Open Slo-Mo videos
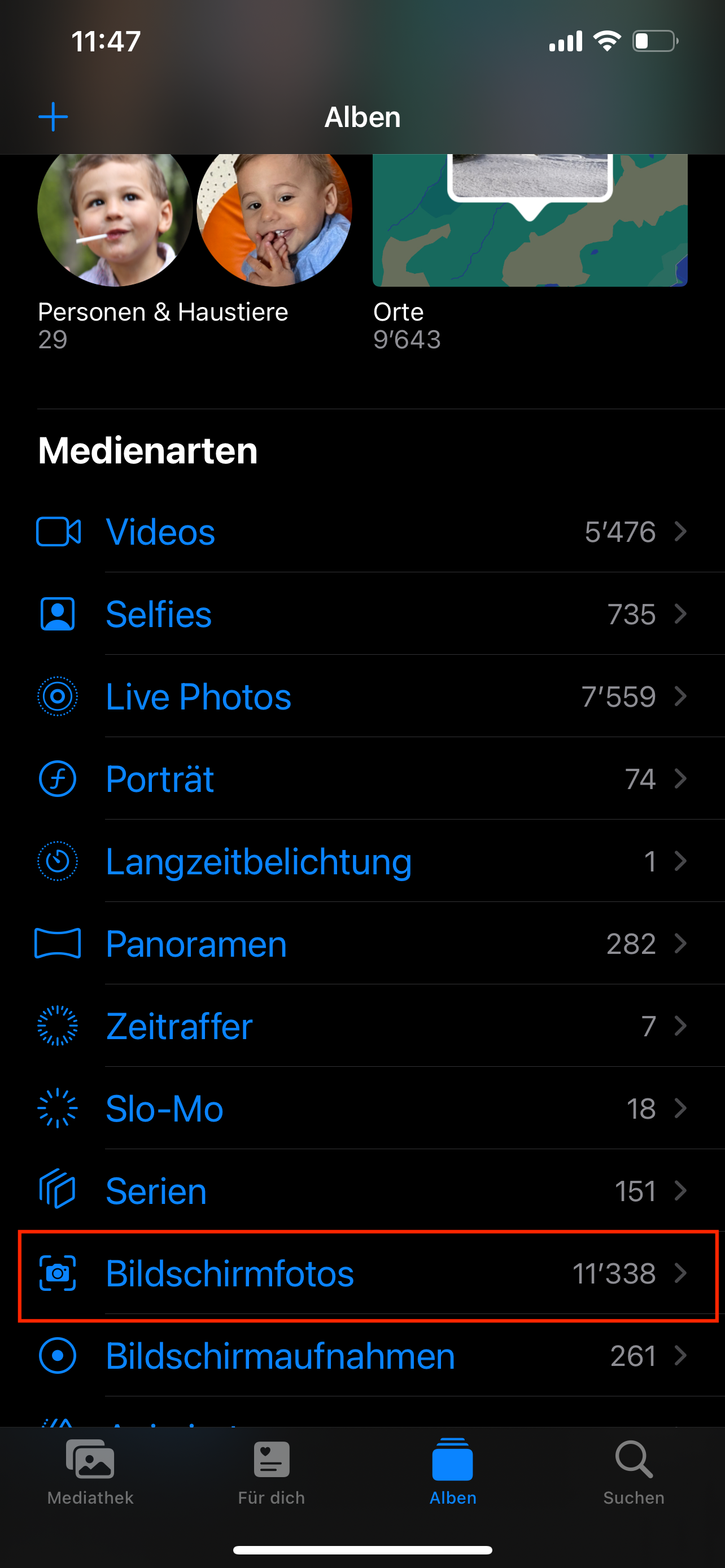The height and width of the screenshot is (1568, 725). coord(362,1109)
